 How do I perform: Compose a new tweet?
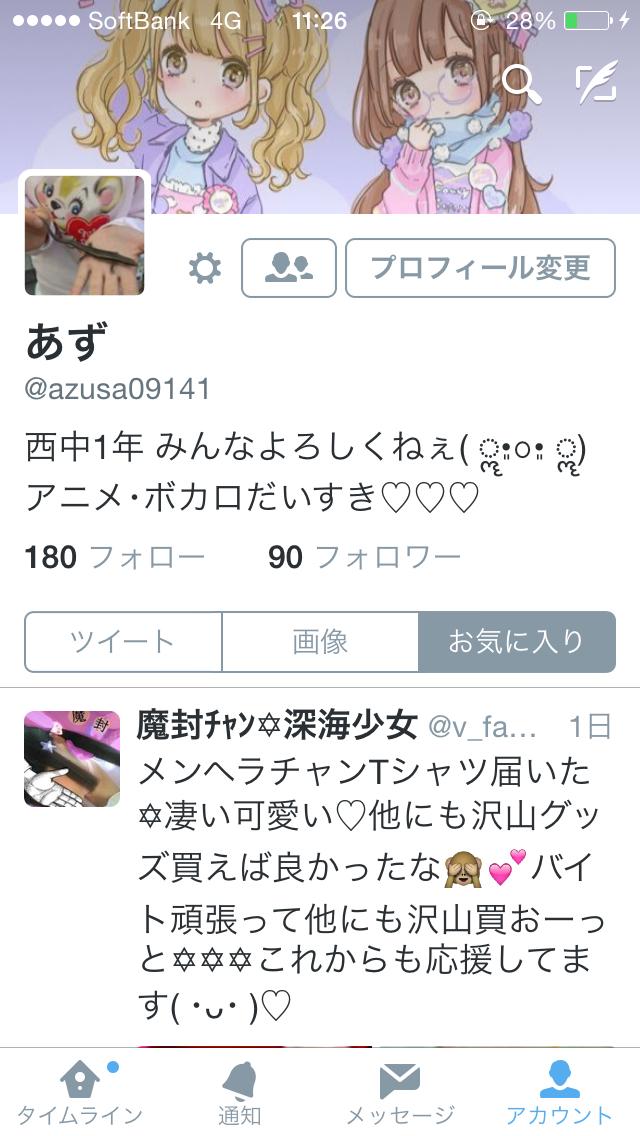pos(596,83)
